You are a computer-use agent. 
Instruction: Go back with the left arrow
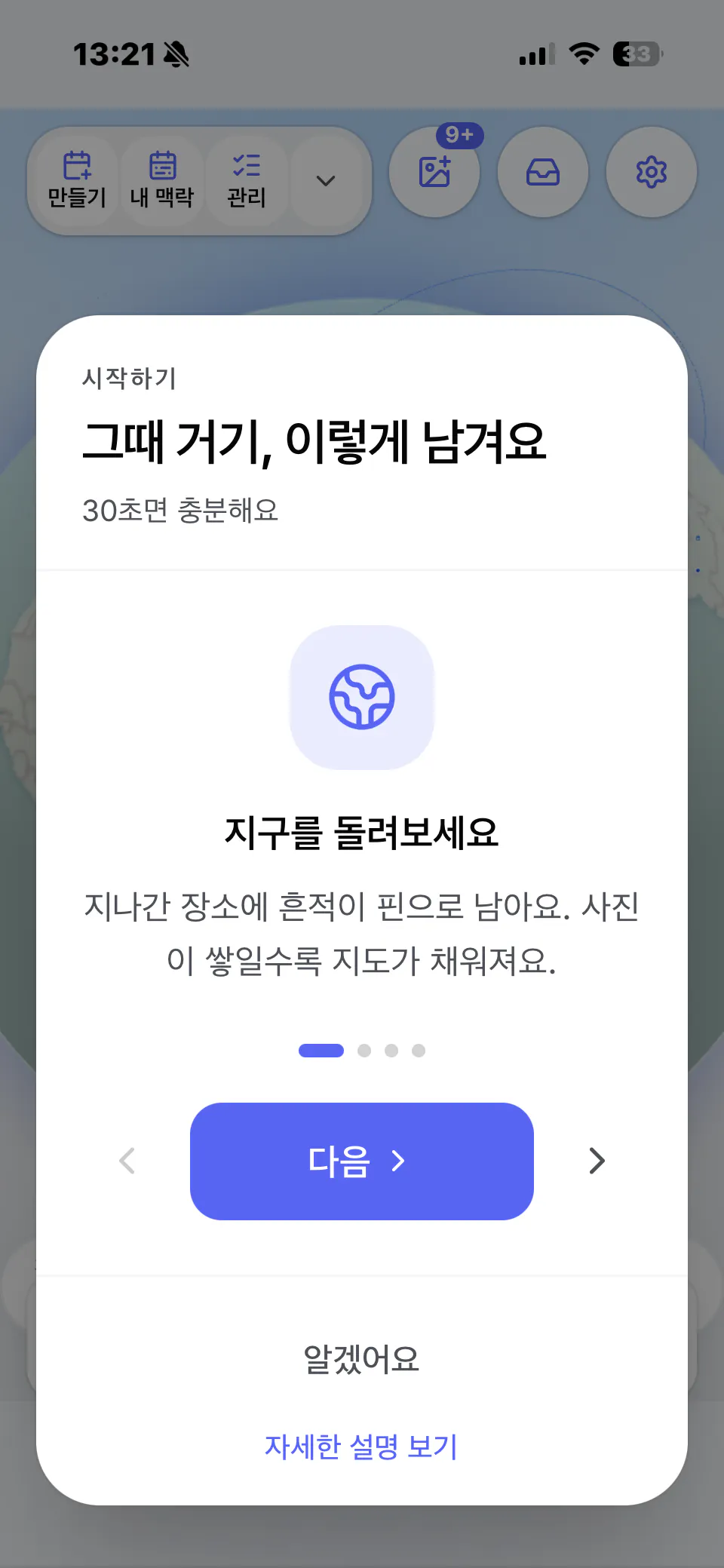127,1161
